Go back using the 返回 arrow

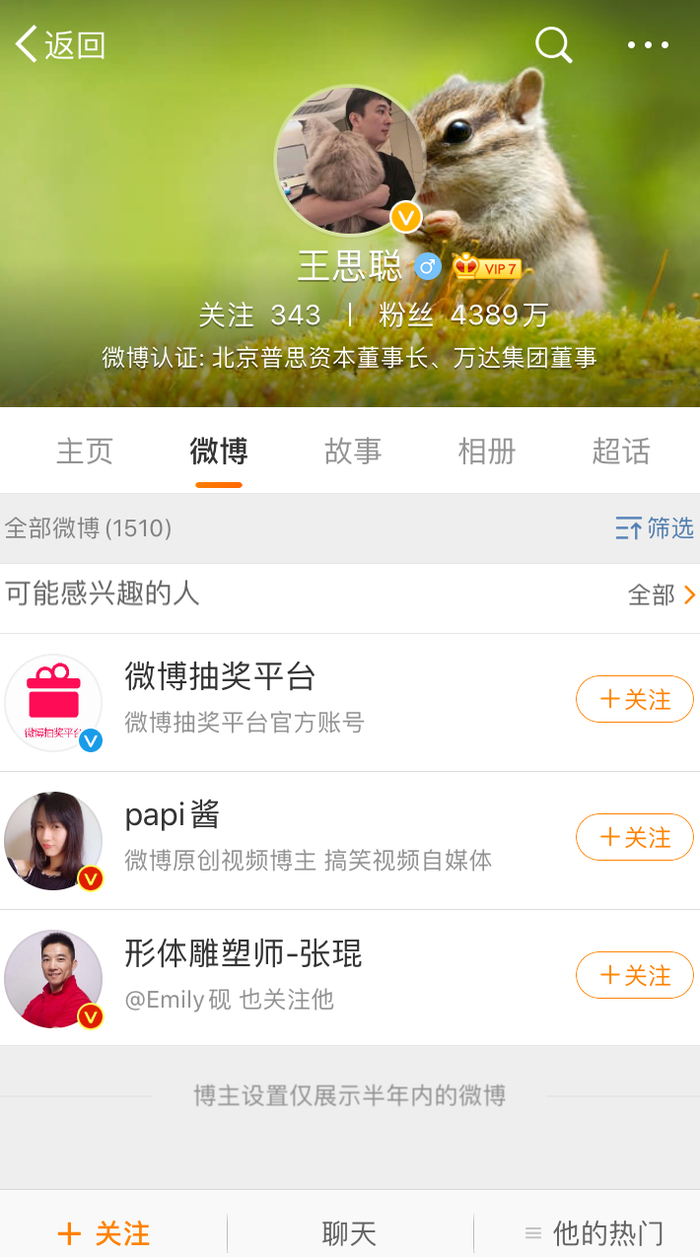pos(60,45)
